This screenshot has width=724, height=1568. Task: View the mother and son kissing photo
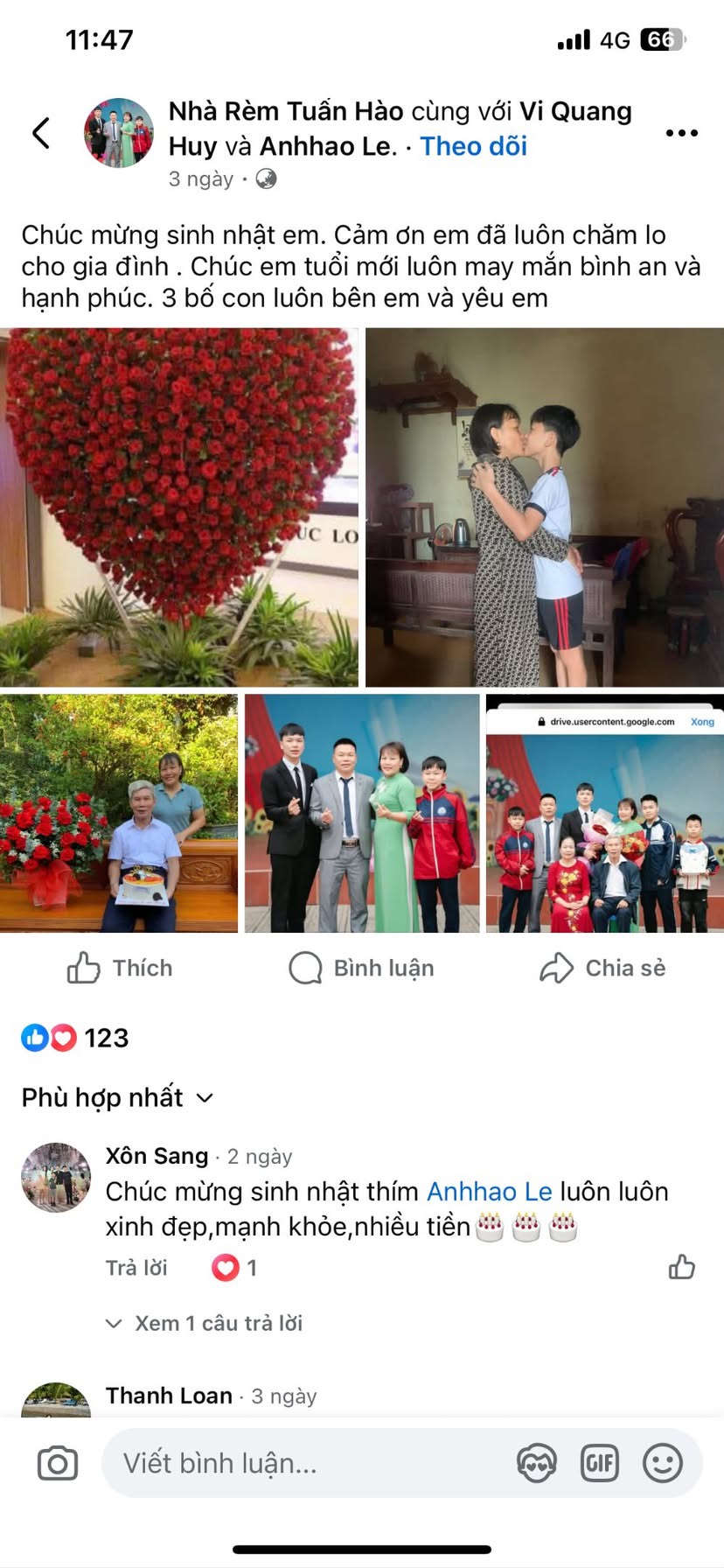[544, 507]
